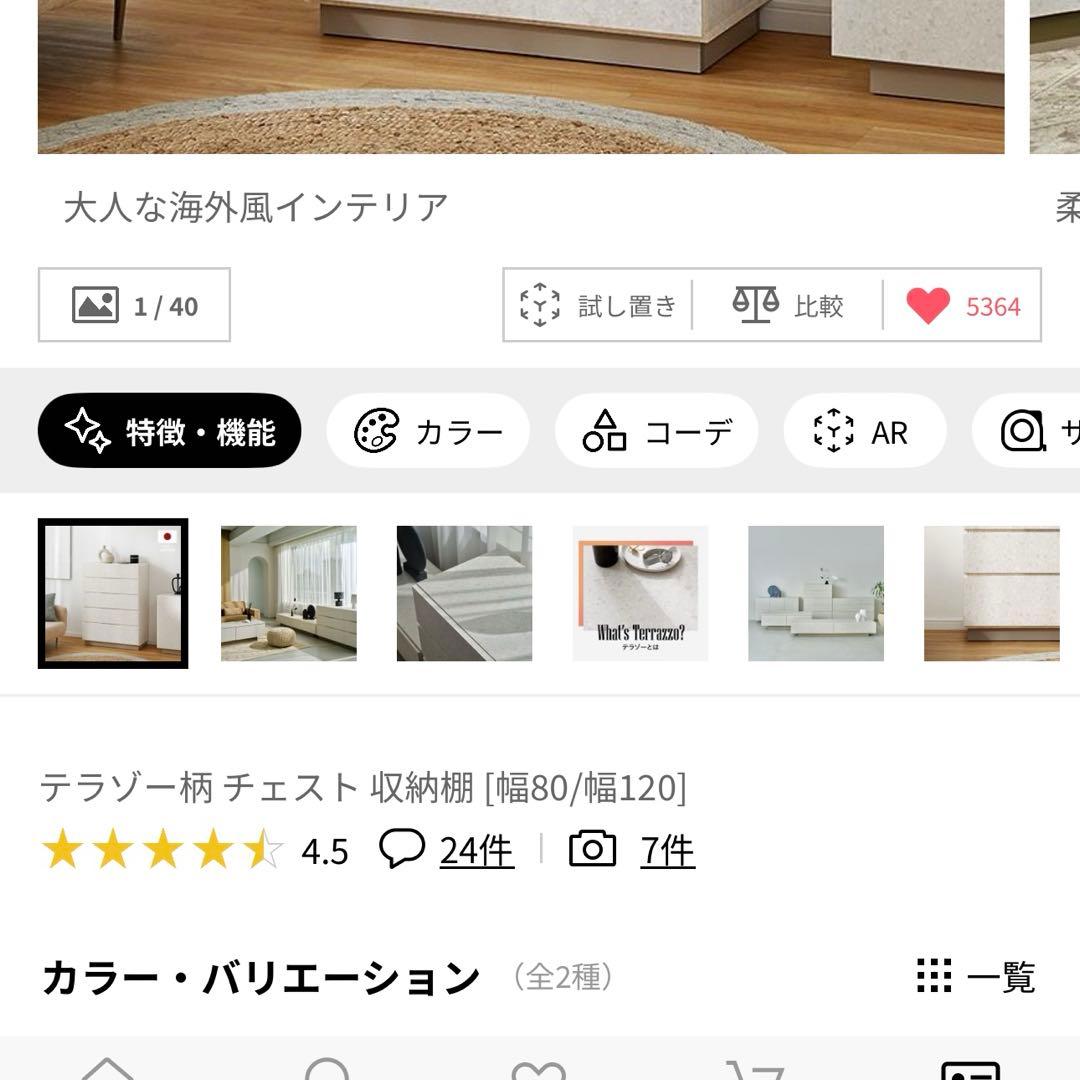
Task: Open the large 大人な海外風インテリア product image
Action: (x=520, y=75)
